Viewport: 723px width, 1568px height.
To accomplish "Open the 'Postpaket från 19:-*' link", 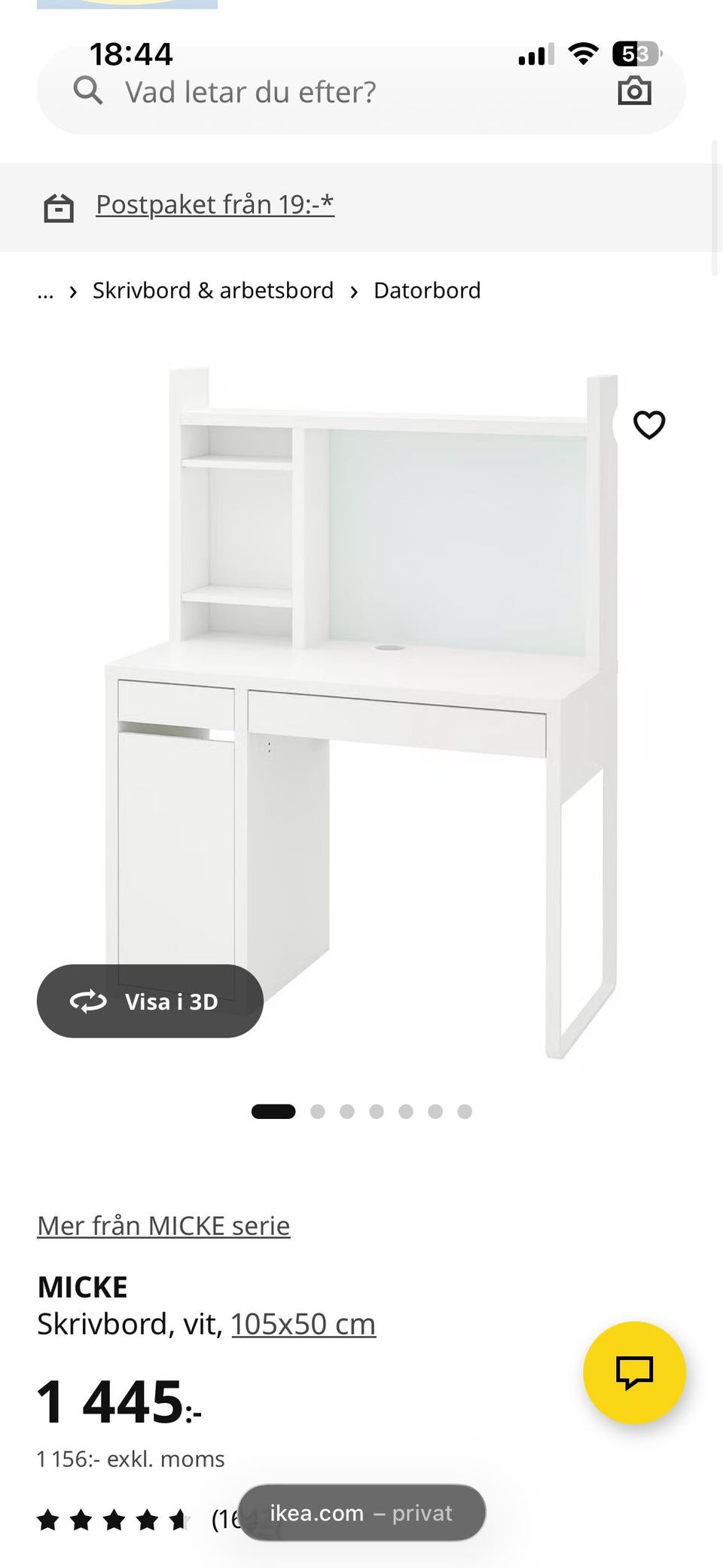I will click(x=215, y=204).
